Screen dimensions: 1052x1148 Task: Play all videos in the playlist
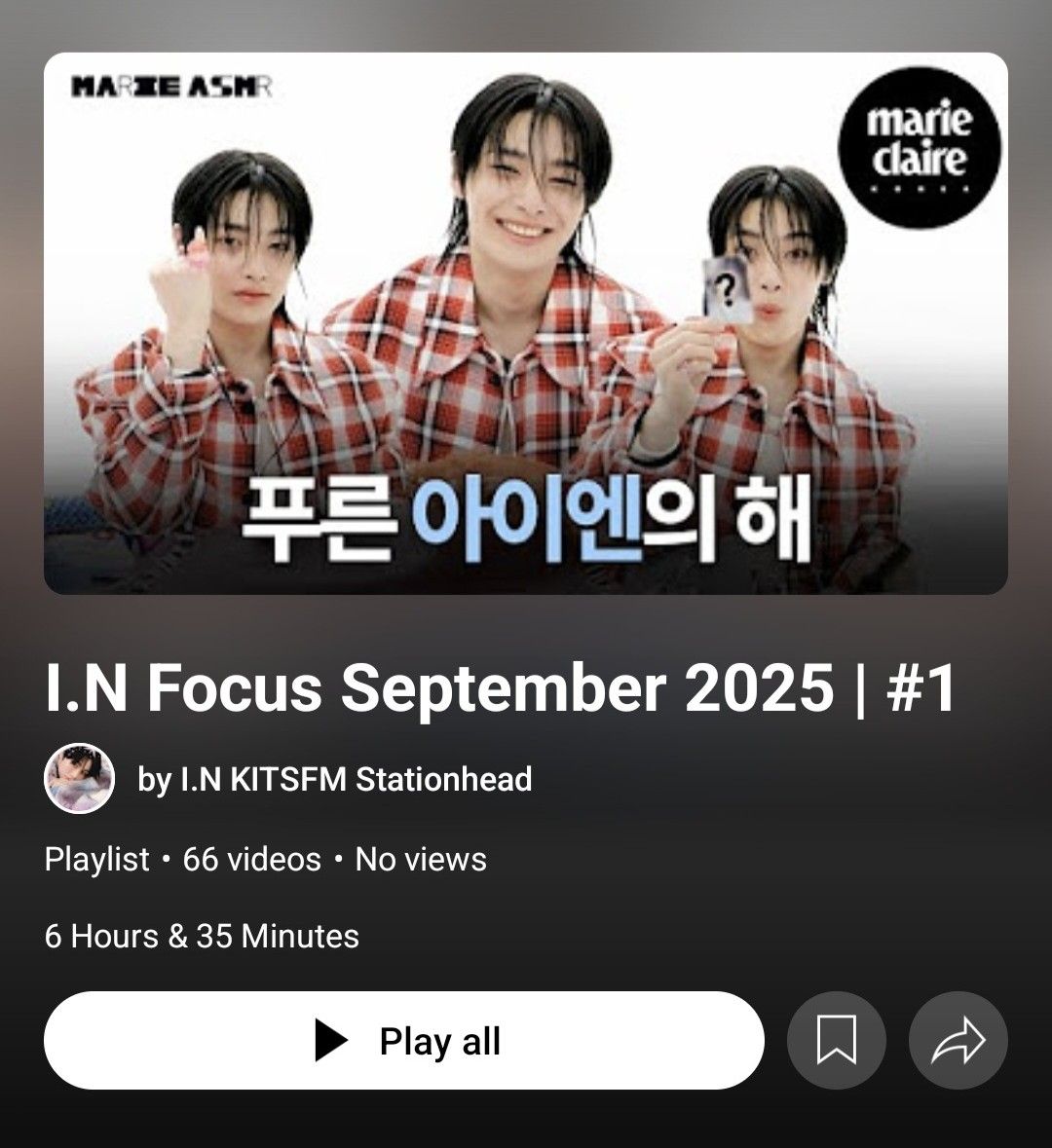click(403, 1040)
